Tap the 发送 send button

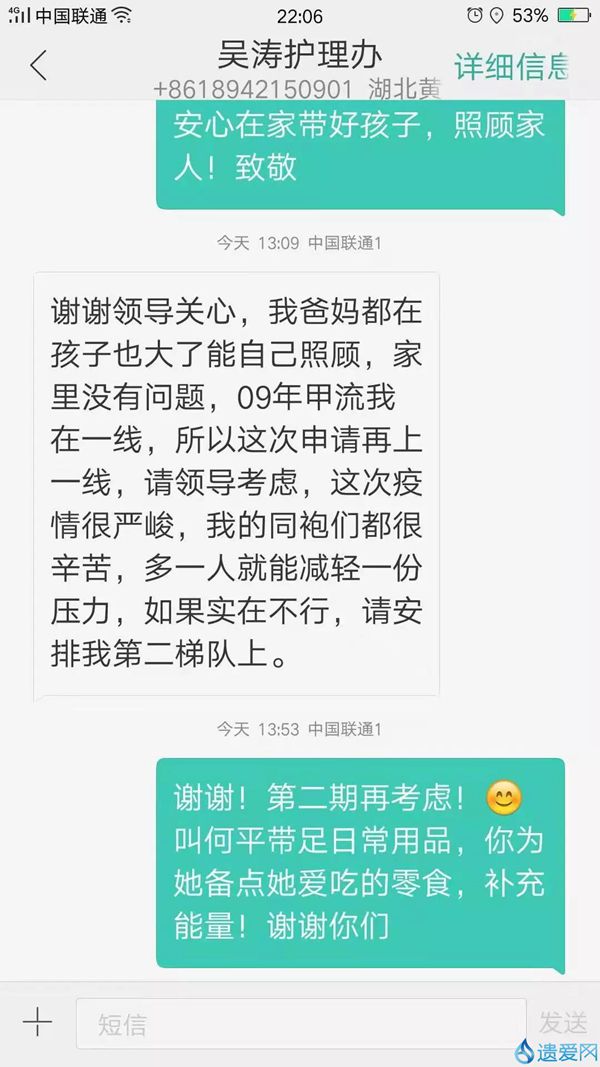pos(562,1023)
